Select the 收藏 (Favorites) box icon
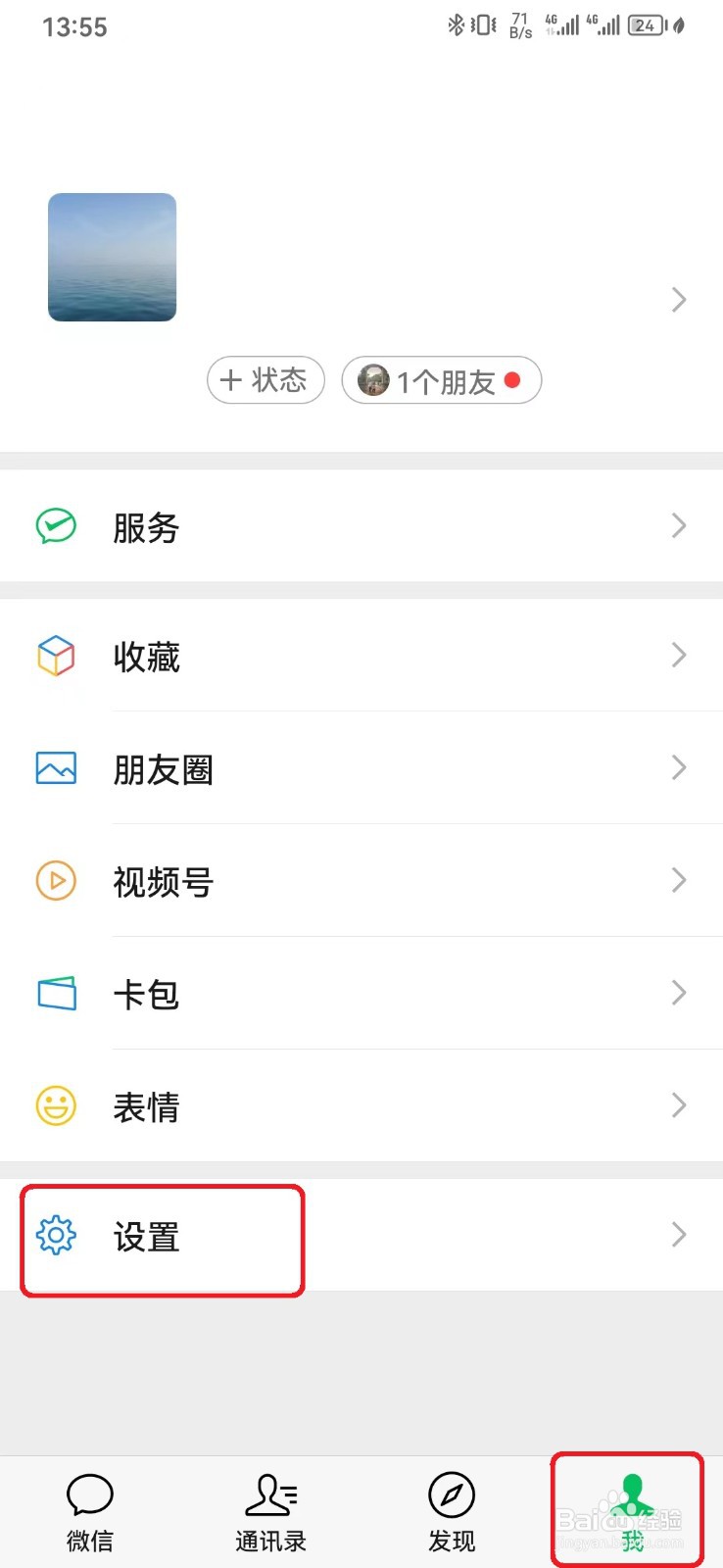The height and width of the screenshot is (1568, 723). [56, 657]
